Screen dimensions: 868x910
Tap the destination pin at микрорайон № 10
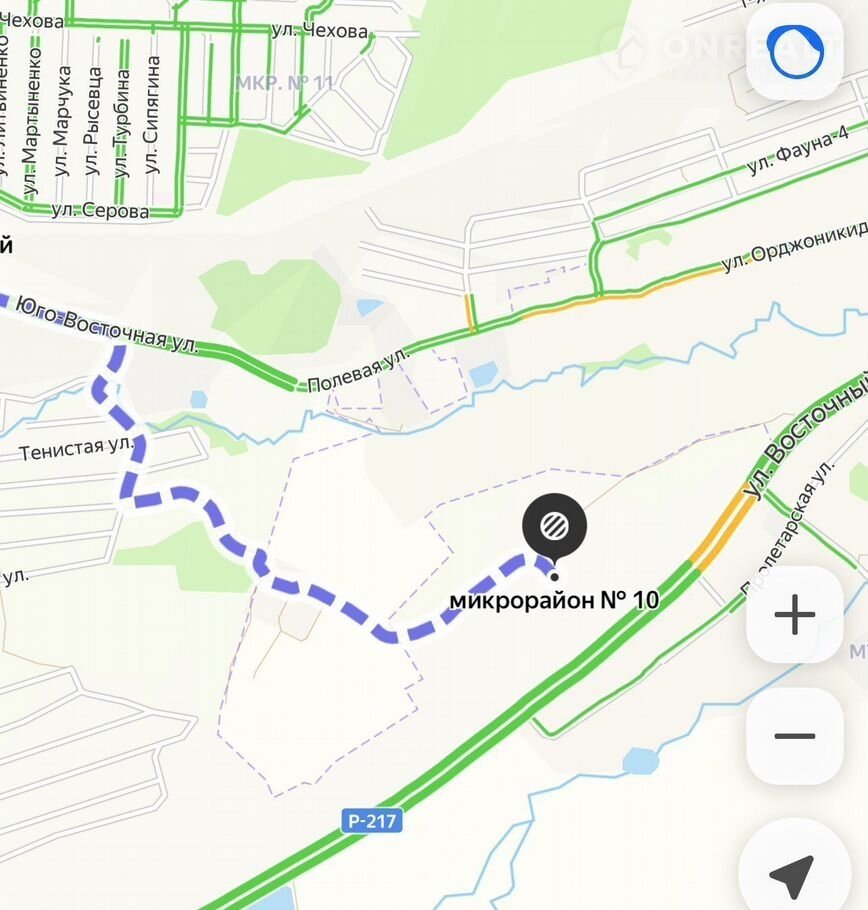pyautogui.click(x=554, y=527)
